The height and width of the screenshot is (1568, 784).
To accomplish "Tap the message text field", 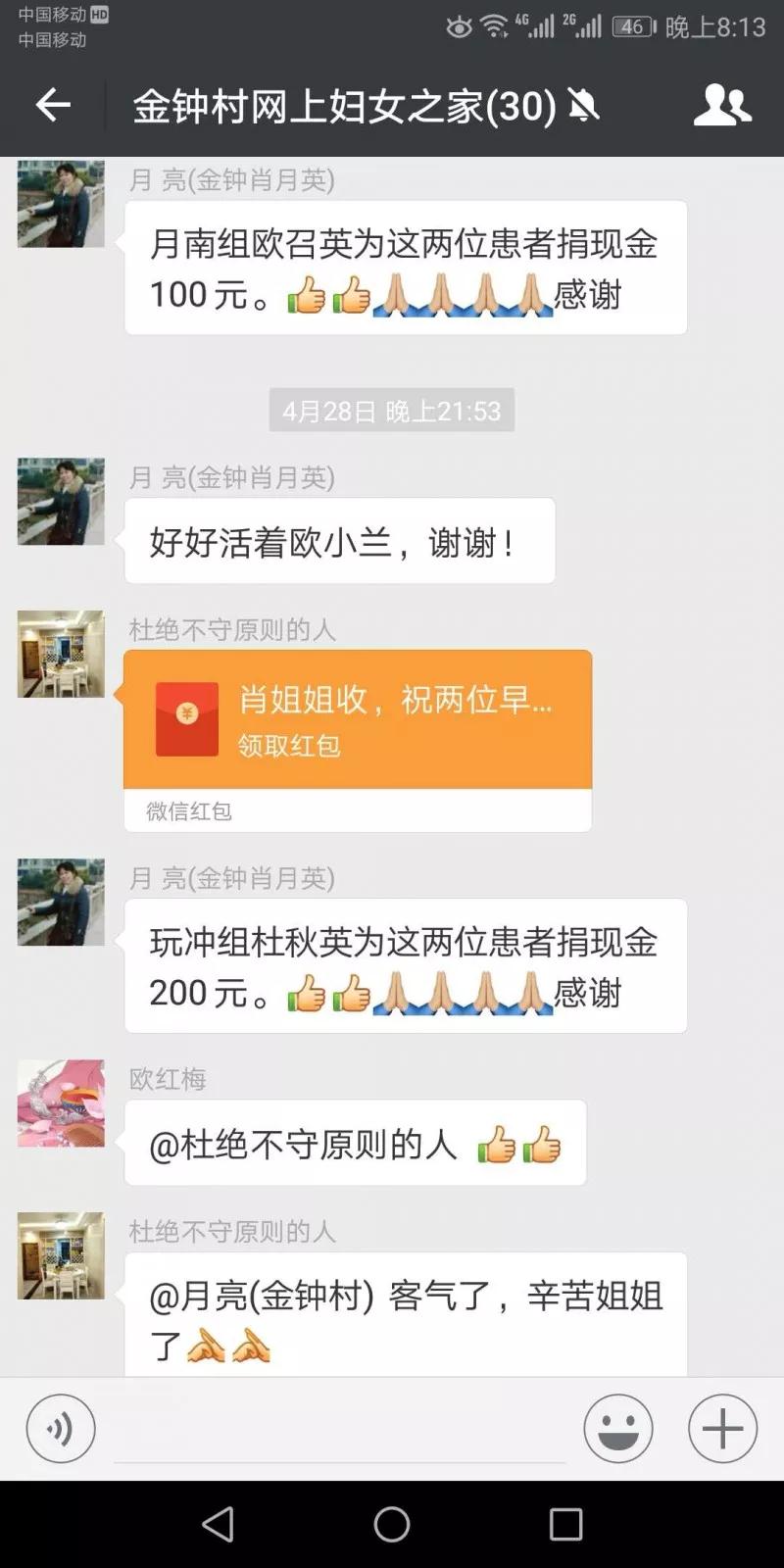I will click(339, 1431).
